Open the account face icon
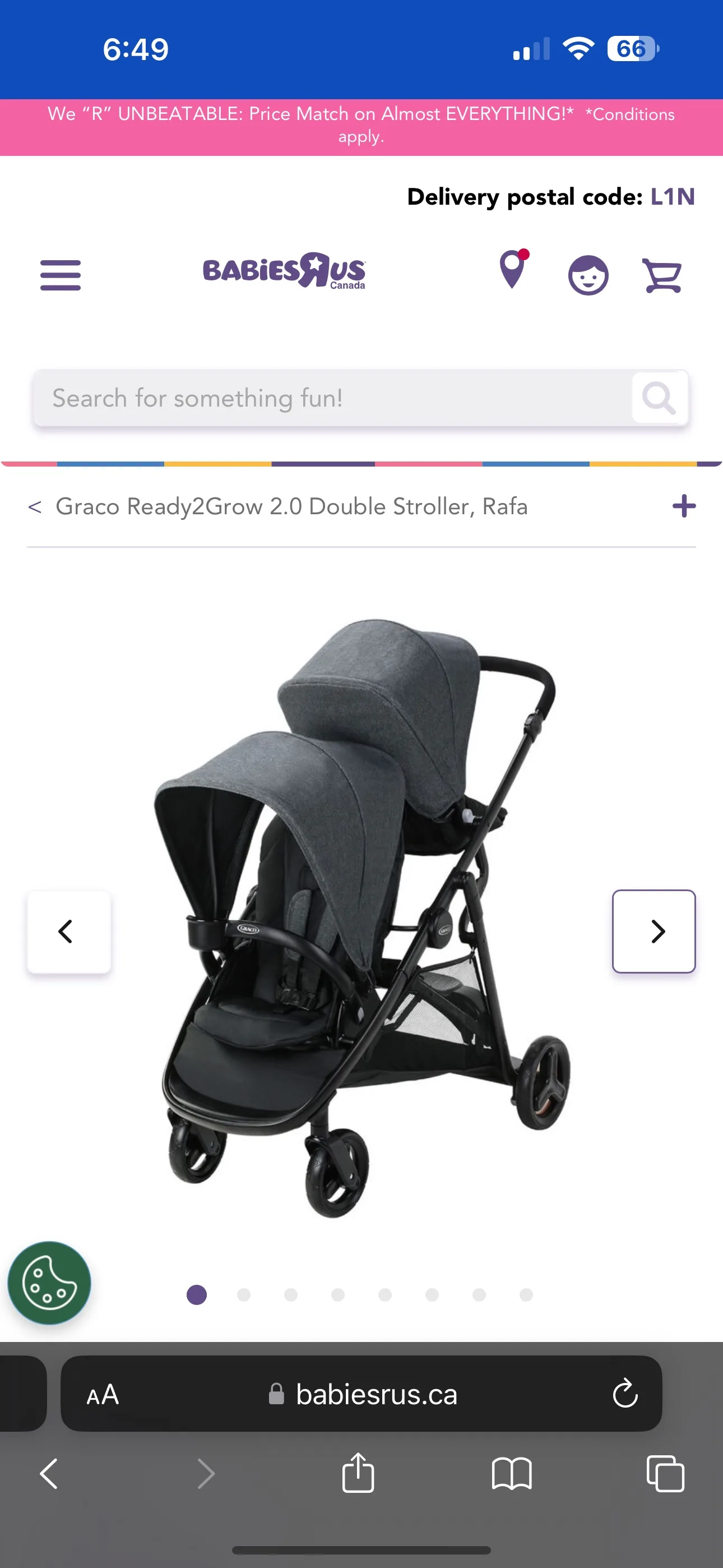 click(x=588, y=275)
